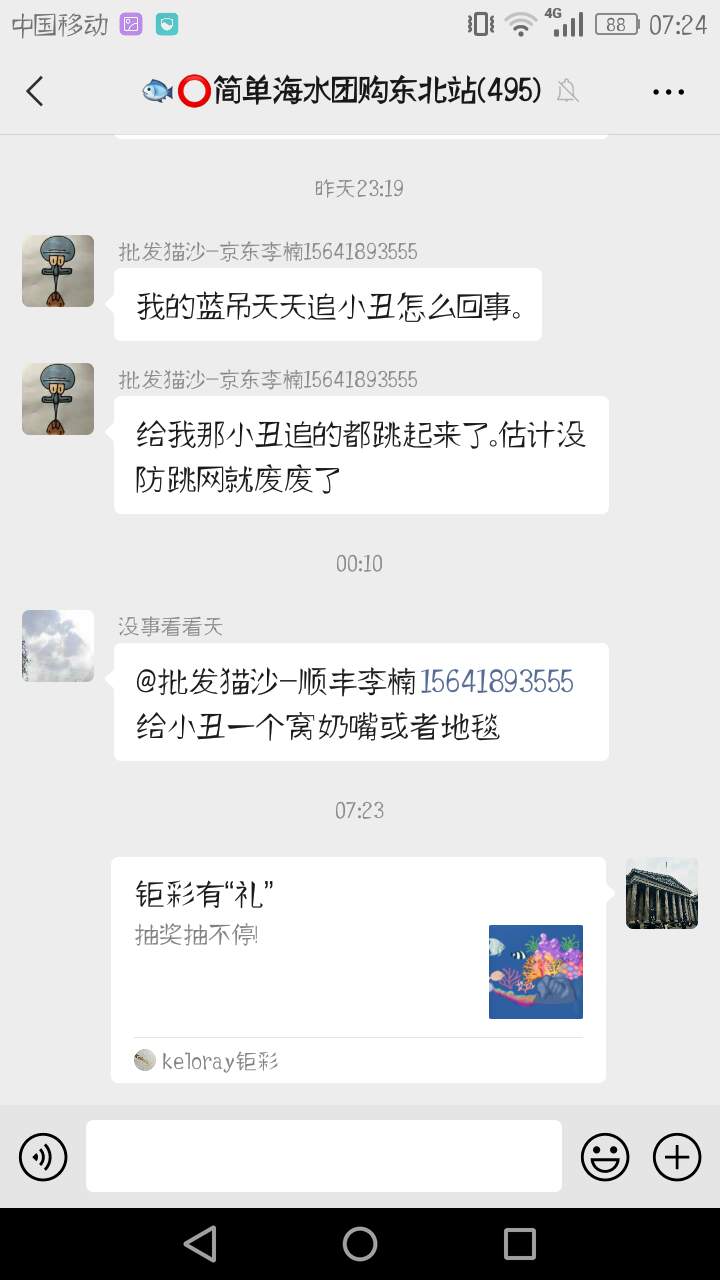View the 没事看看天 profile avatar

(x=58, y=646)
